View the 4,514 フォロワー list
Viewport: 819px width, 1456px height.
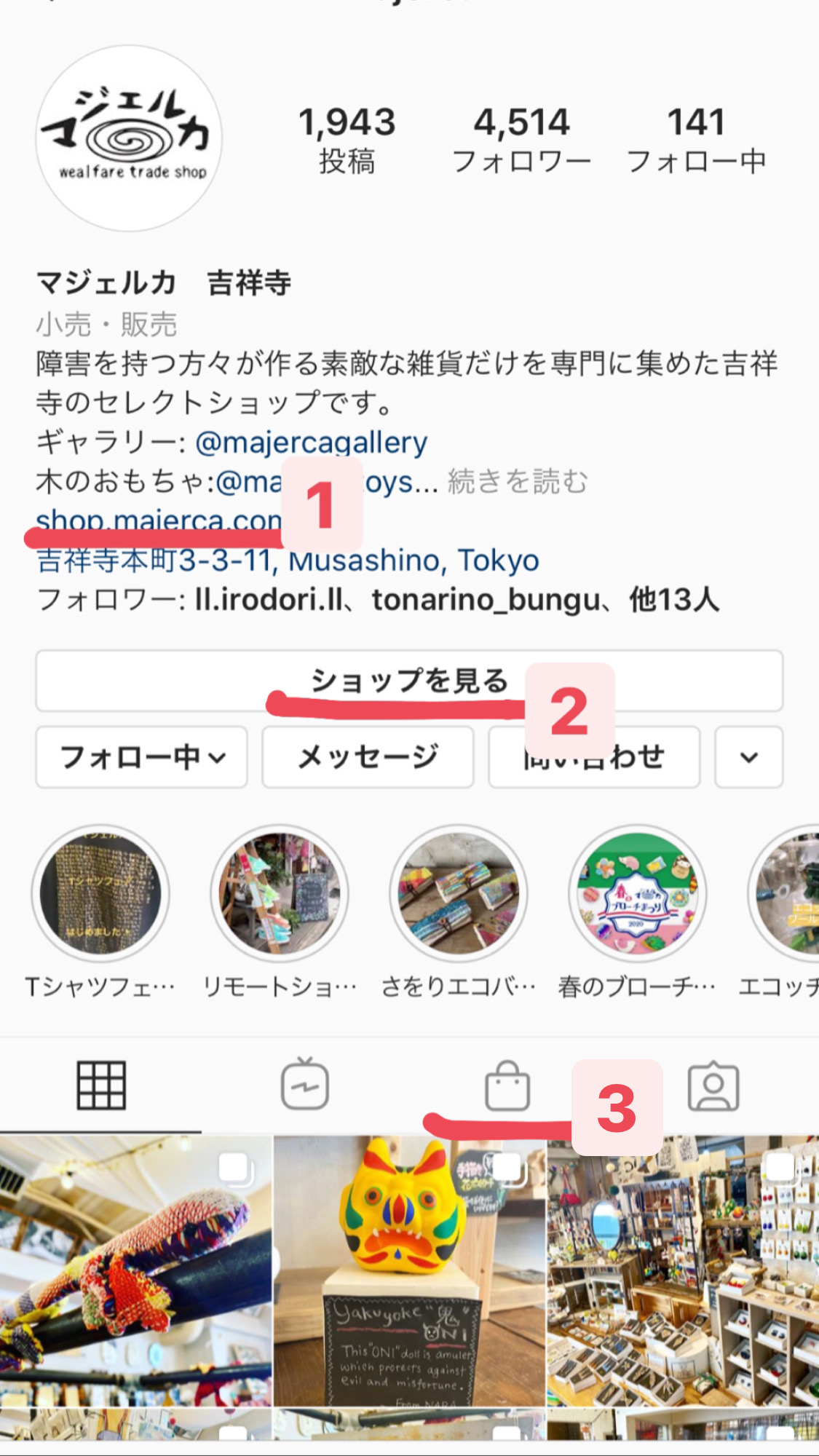tap(521, 140)
